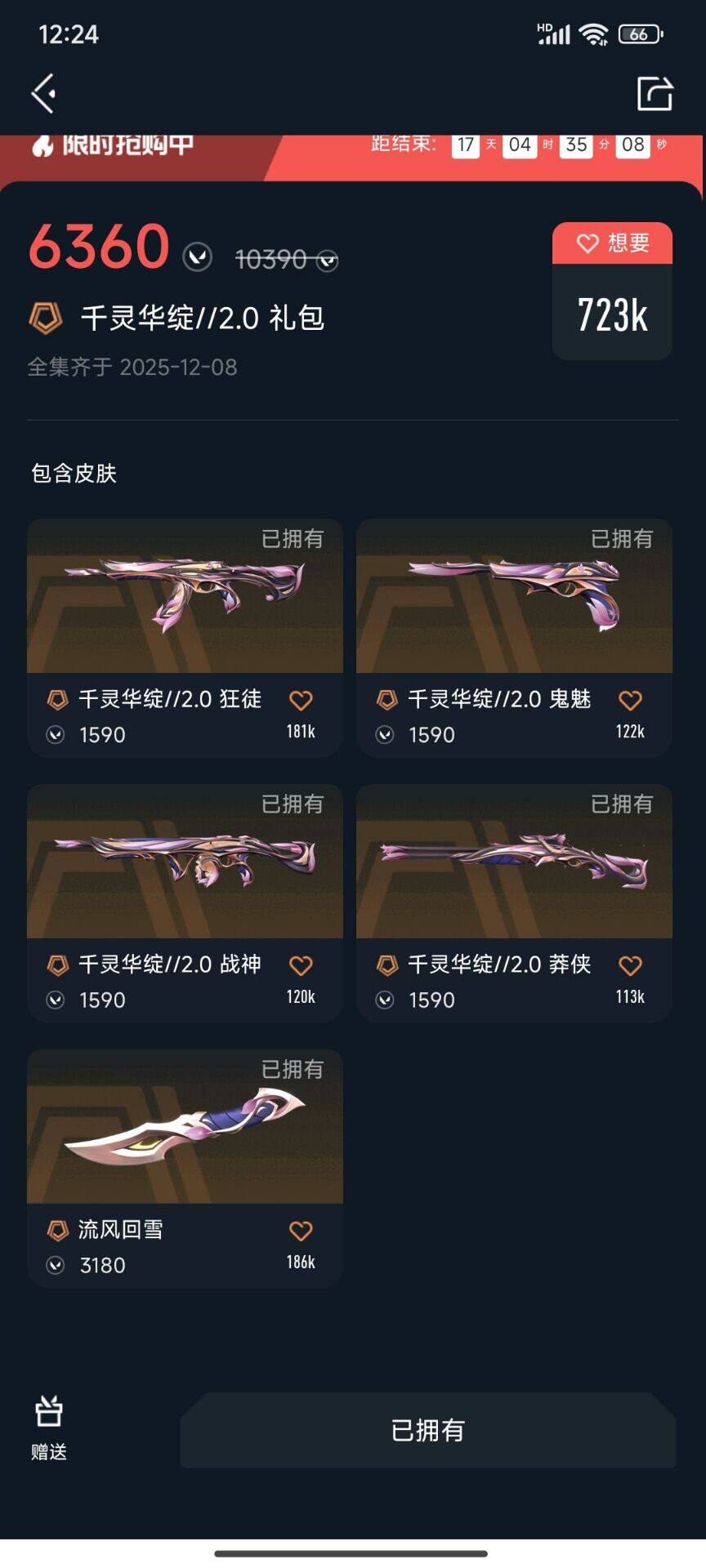
Task: Click the Valorant points icon next to 6360
Action: 195,258
